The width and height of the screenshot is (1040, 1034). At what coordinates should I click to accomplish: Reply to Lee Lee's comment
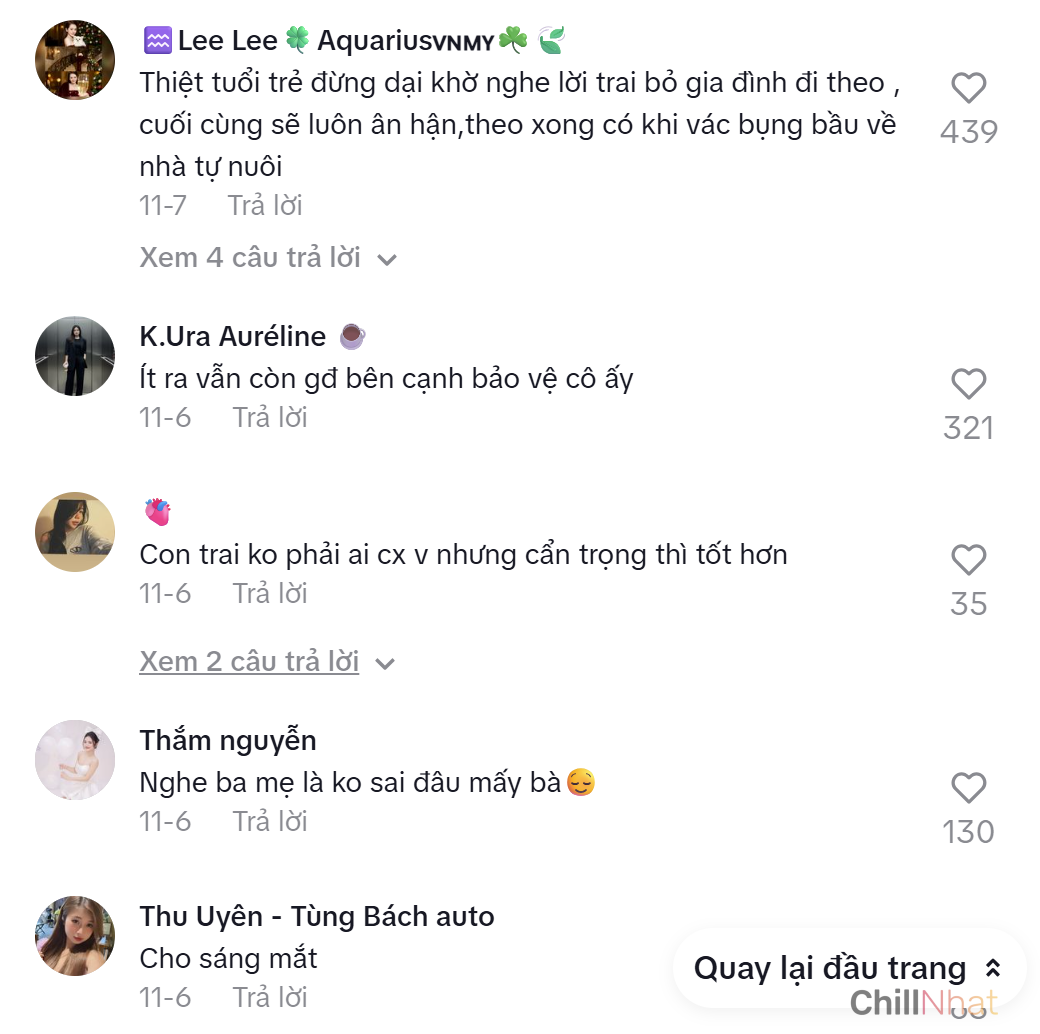click(x=264, y=206)
